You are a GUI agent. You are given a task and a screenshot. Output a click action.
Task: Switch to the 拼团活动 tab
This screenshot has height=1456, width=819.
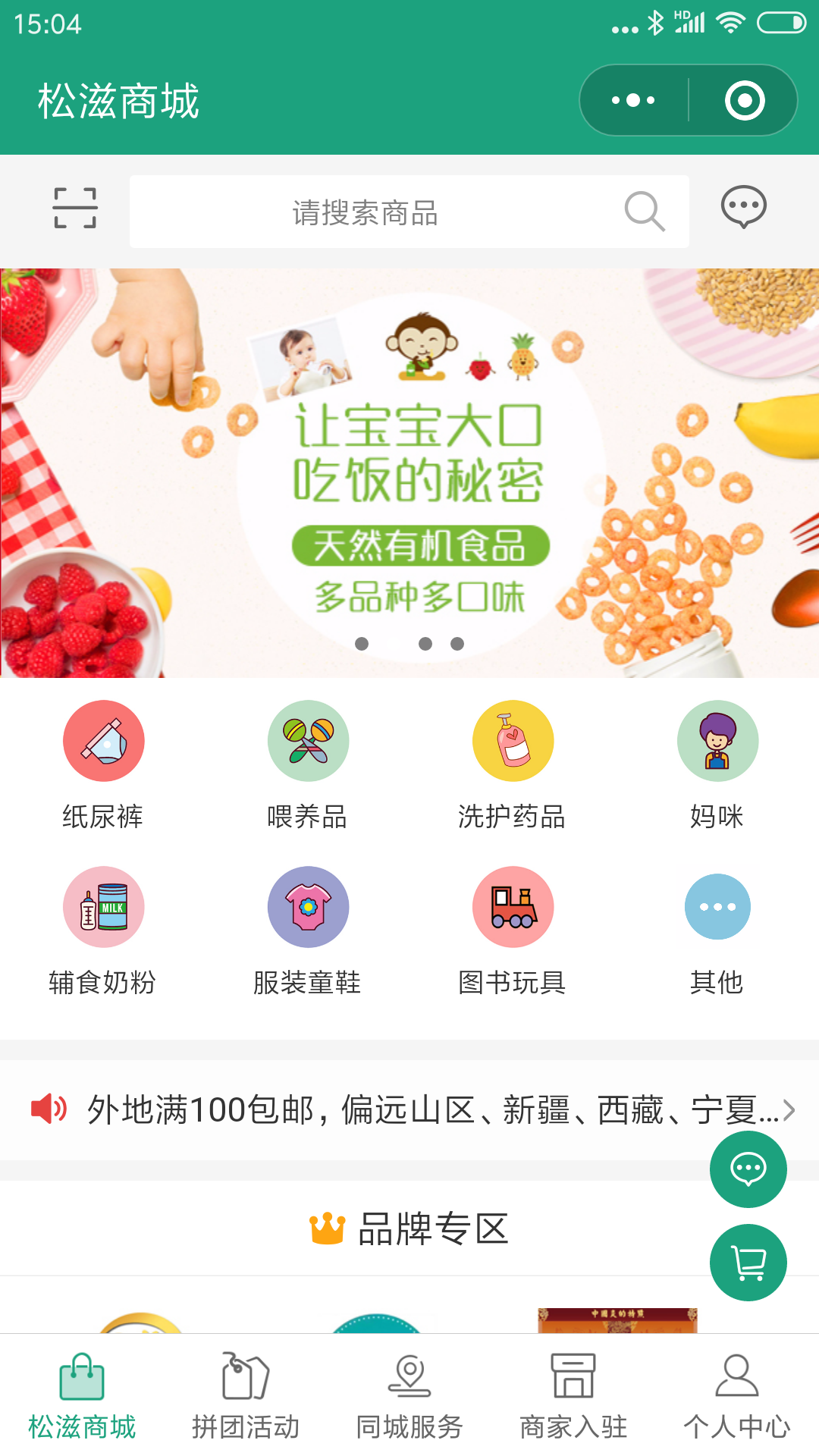tap(246, 1397)
